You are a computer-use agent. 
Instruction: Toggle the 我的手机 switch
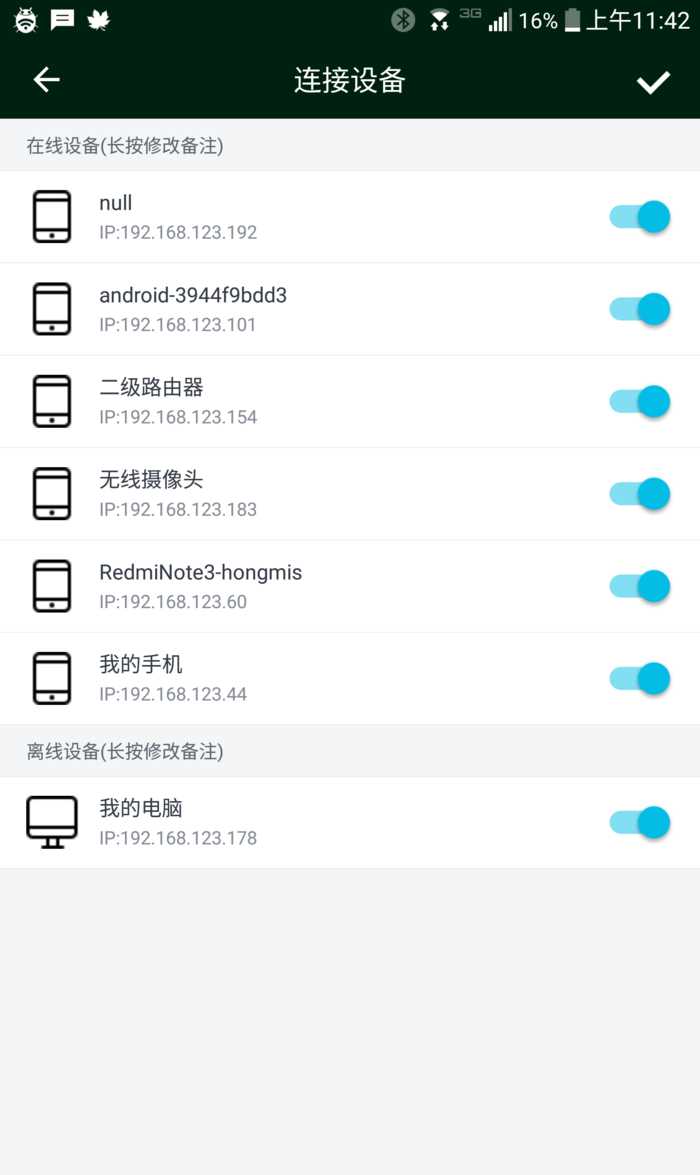[640, 679]
